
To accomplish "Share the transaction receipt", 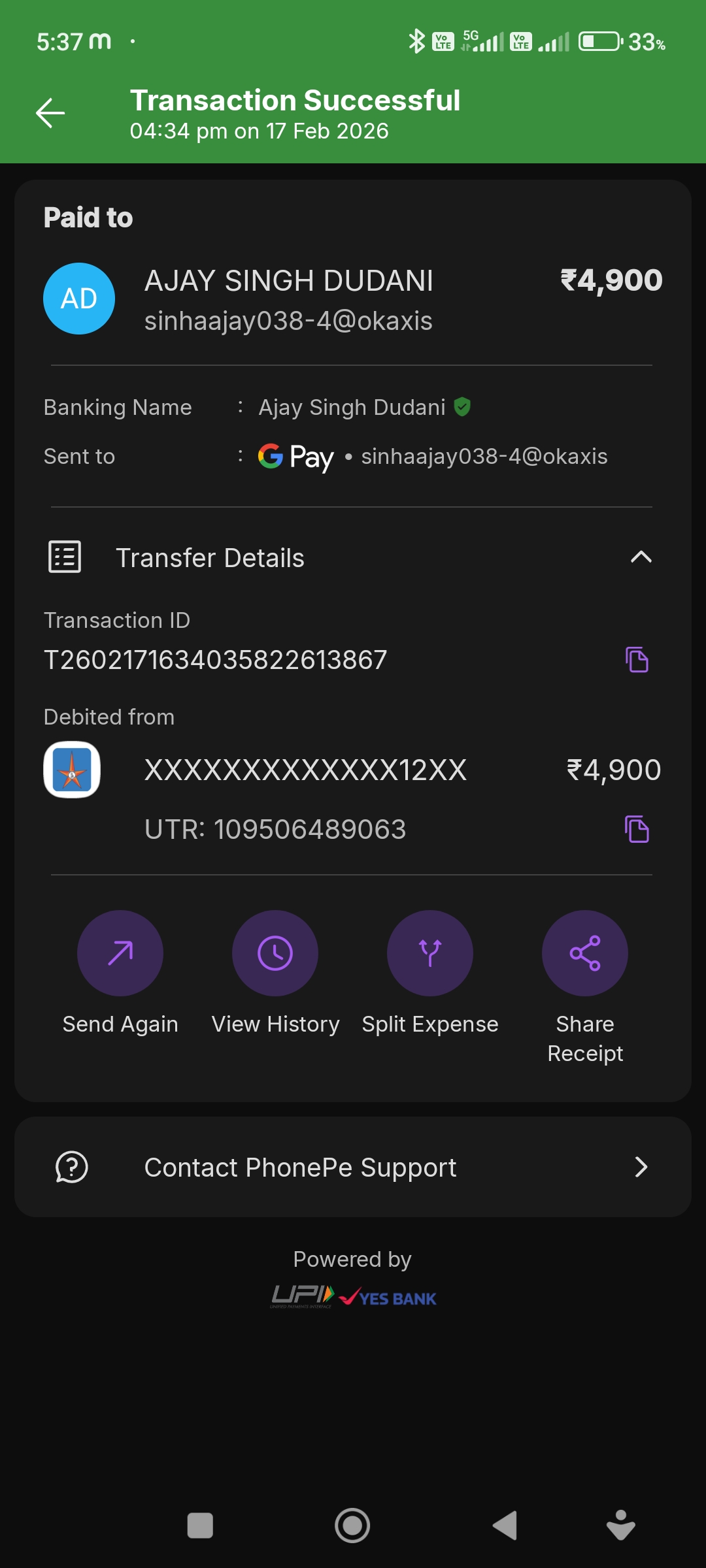I will [x=585, y=953].
